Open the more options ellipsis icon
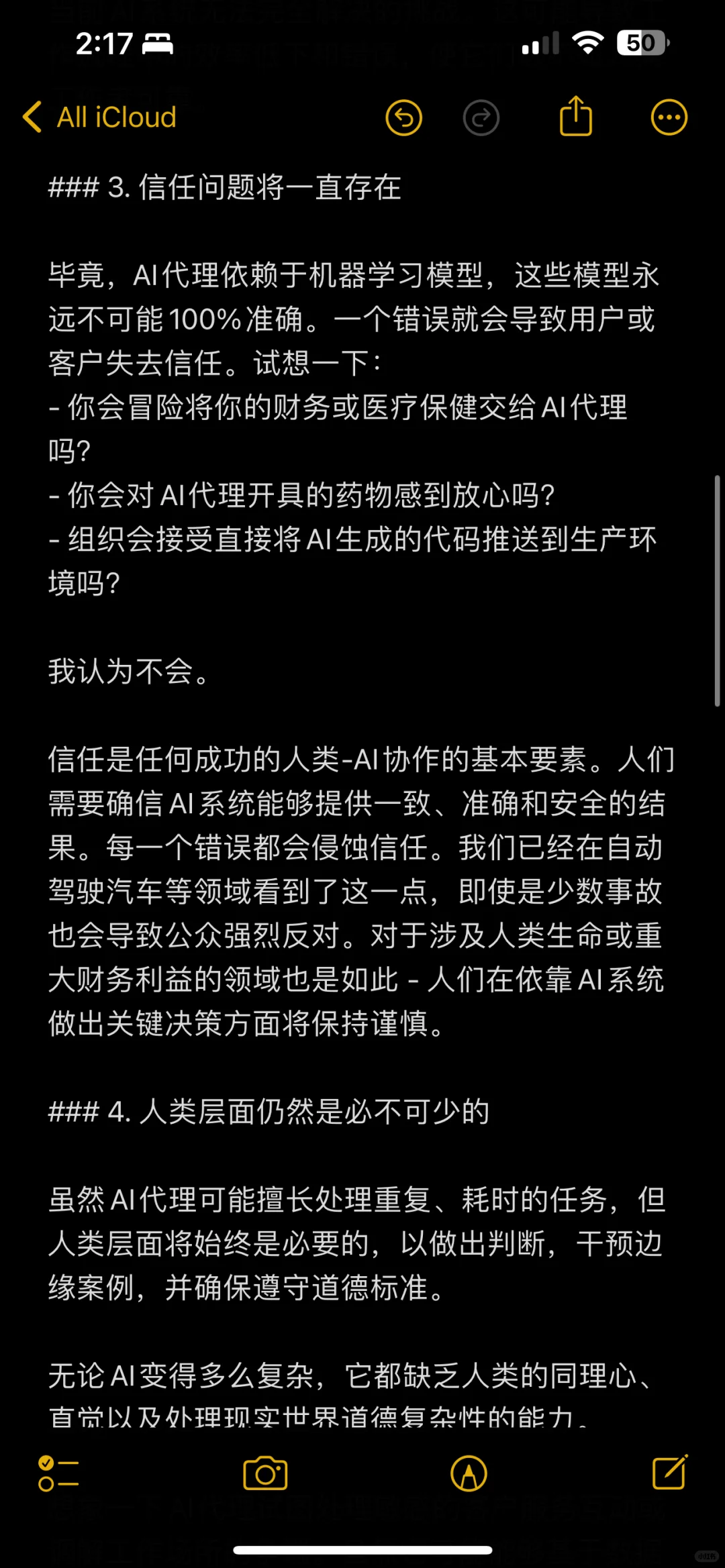 (669, 116)
